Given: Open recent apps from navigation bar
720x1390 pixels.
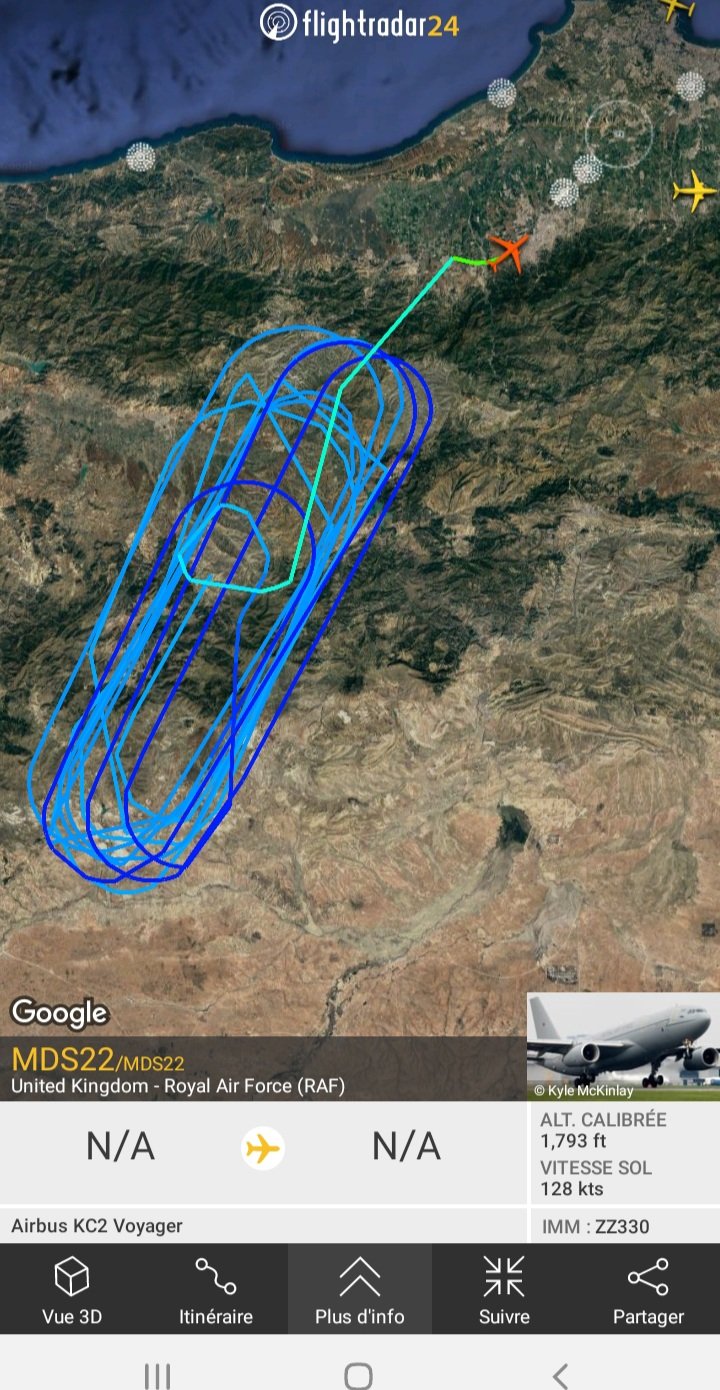Looking at the screenshot, I should coord(157,1375).
